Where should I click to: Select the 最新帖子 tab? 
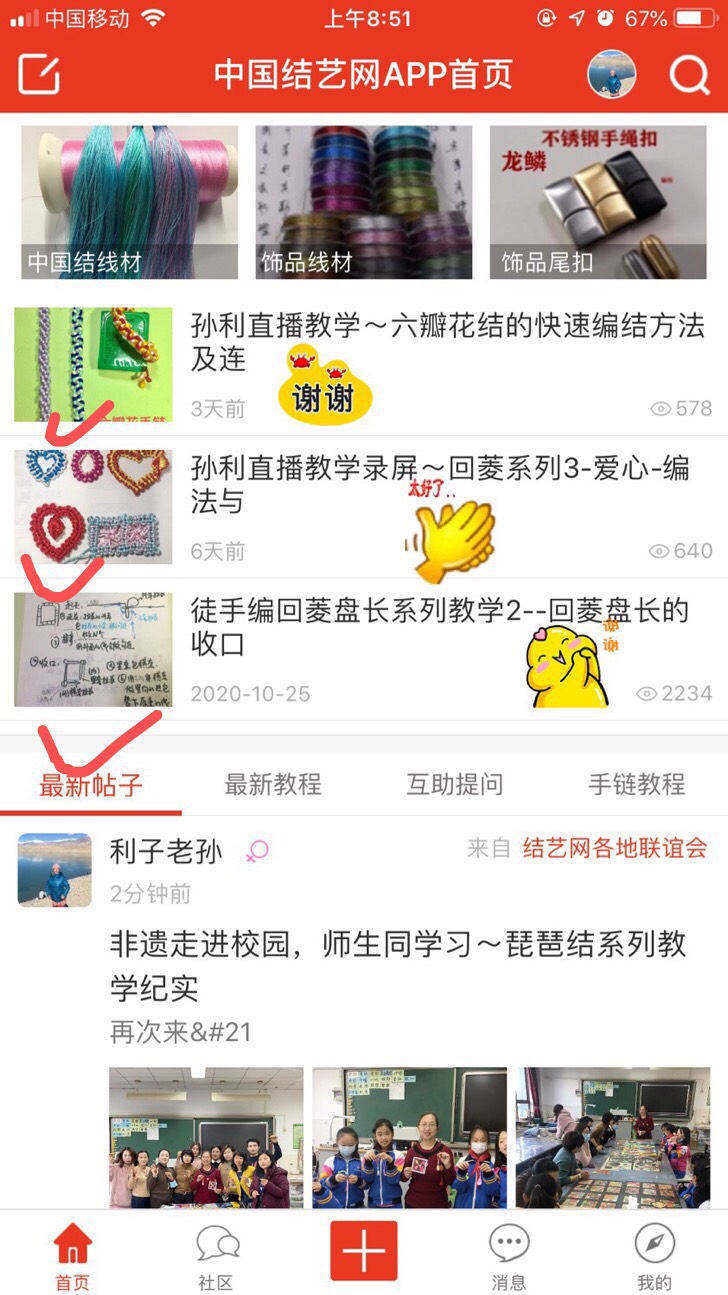pos(91,784)
